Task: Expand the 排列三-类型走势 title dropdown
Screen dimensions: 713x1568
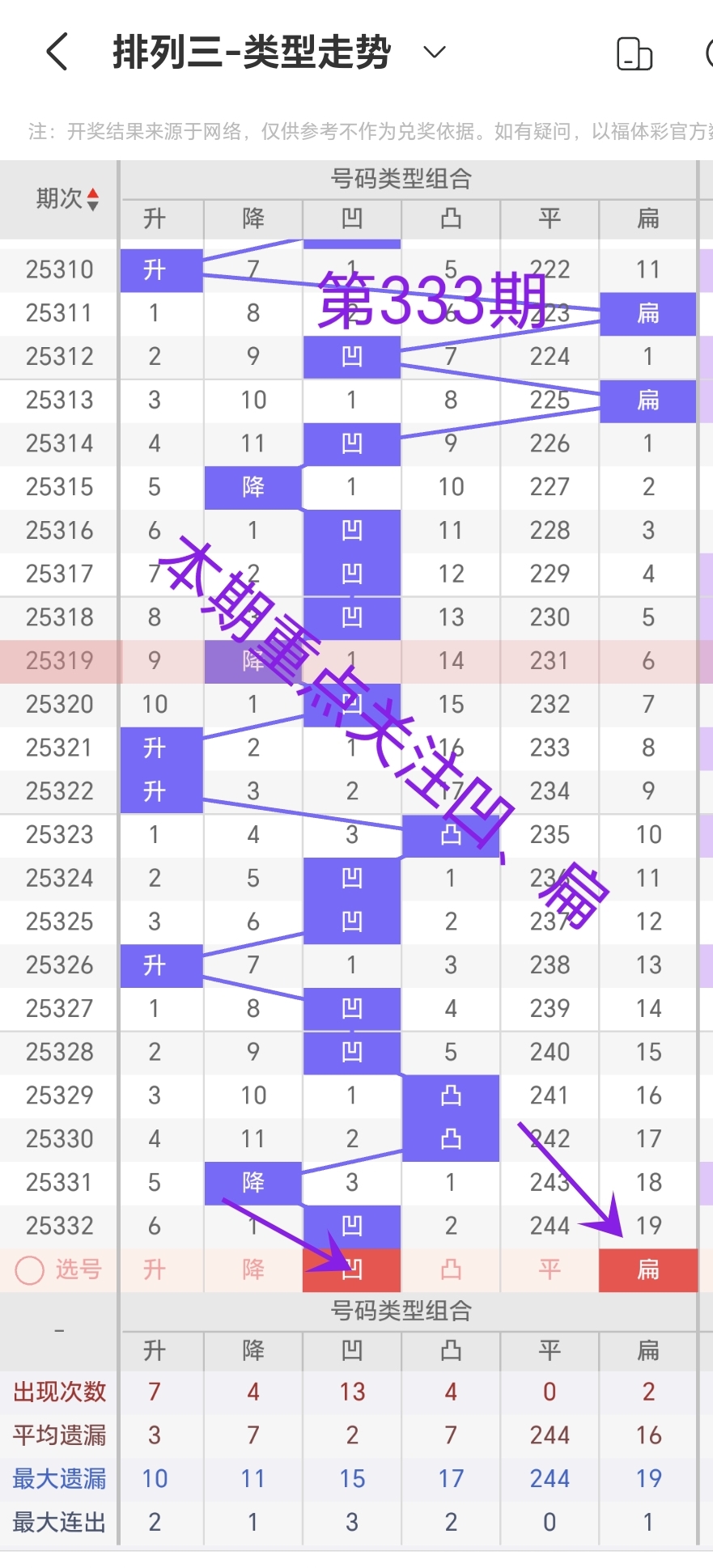Action: [x=435, y=53]
